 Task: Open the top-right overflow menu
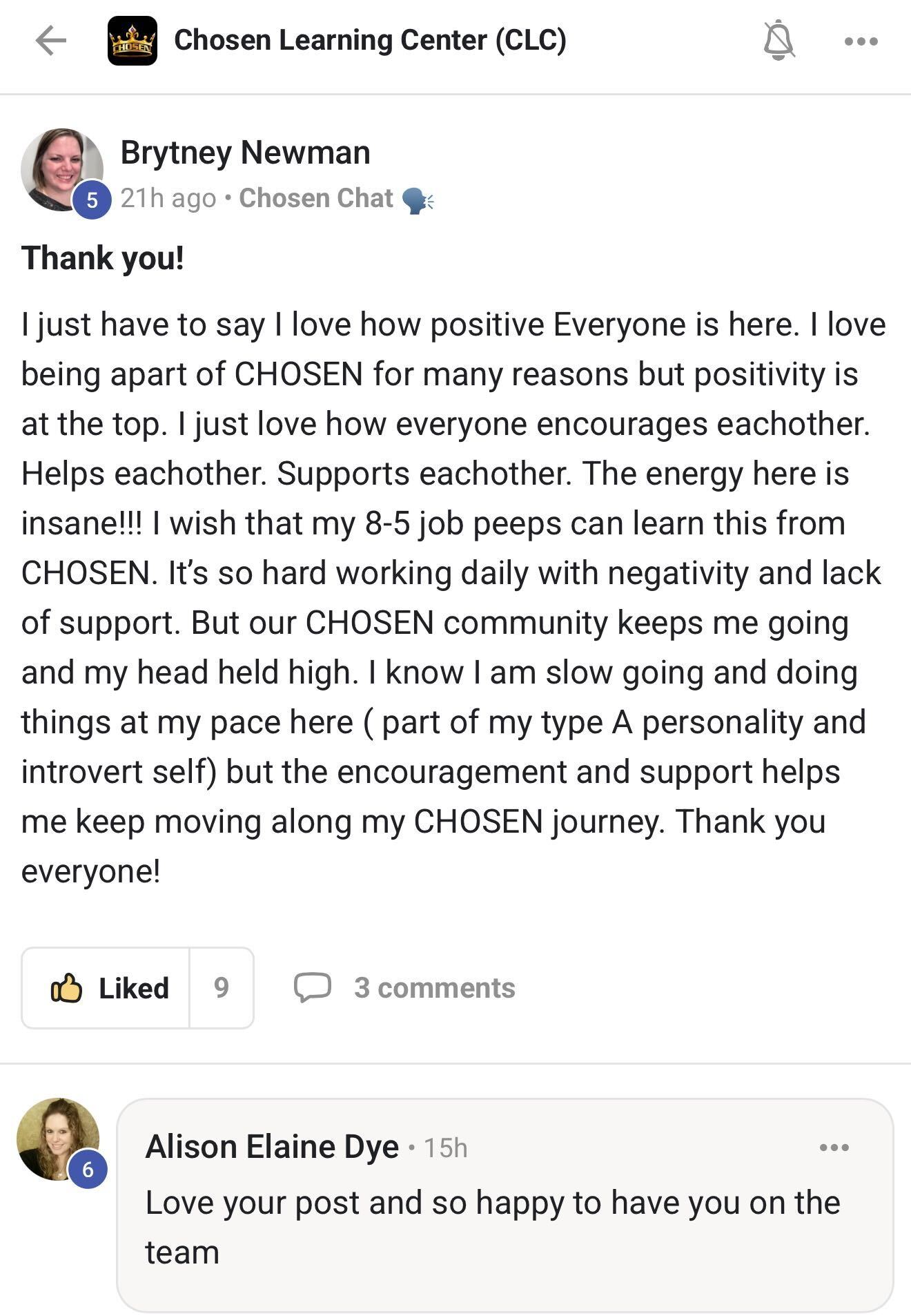coord(861,41)
